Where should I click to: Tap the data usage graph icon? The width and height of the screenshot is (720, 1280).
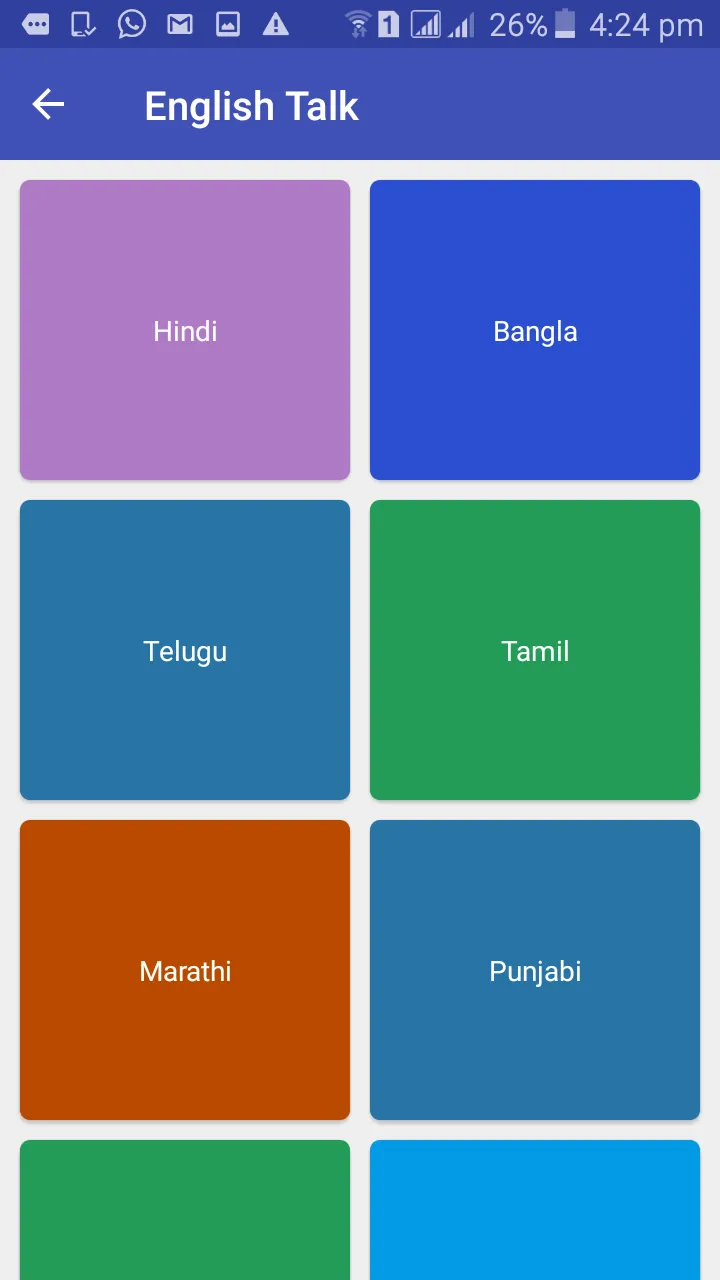(x=424, y=24)
